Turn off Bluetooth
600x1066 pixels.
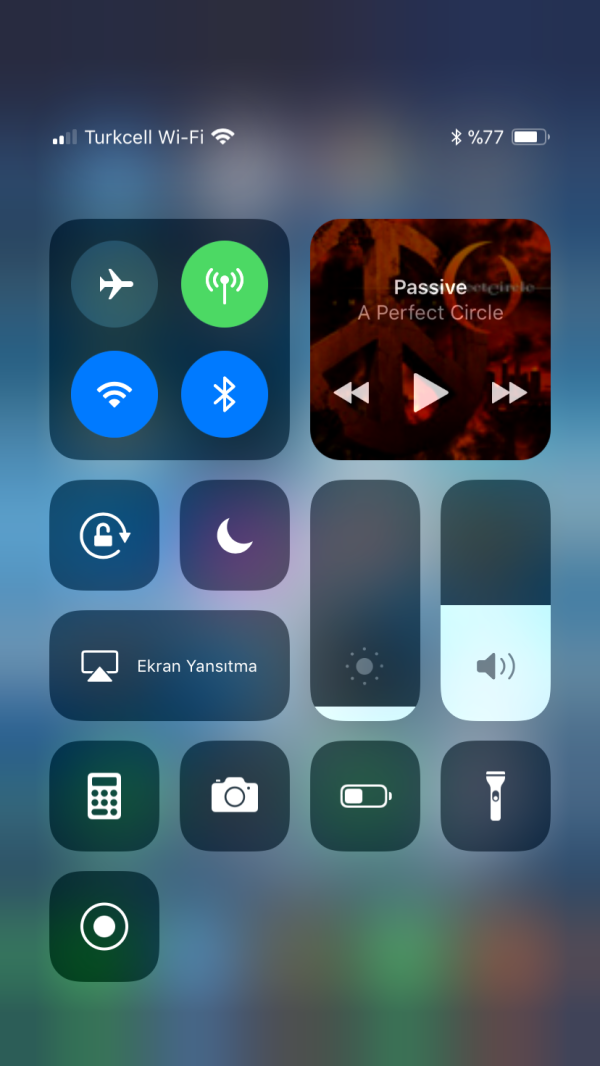click(224, 396)
